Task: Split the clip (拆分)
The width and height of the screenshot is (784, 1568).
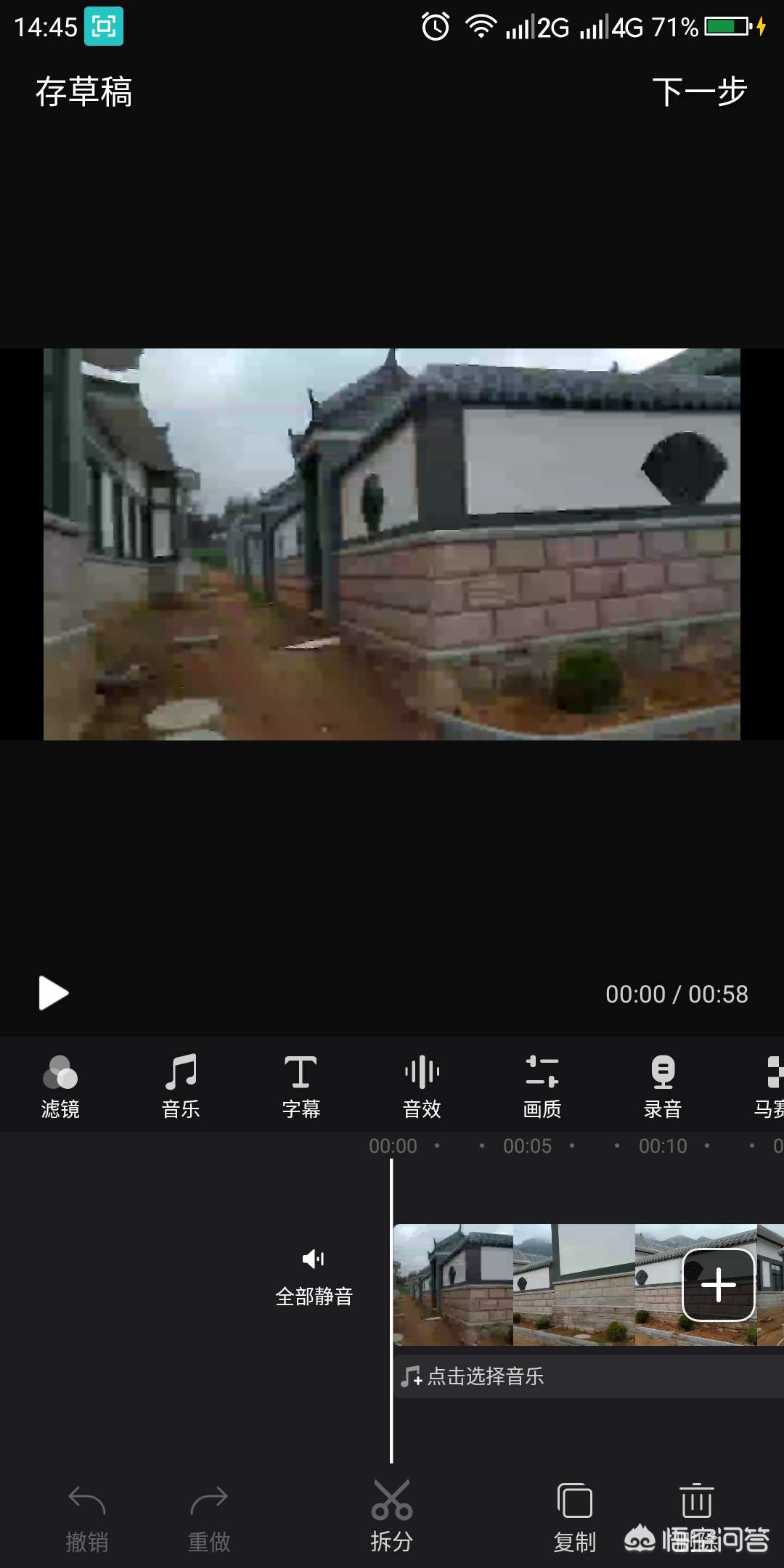Action: 392,1517
